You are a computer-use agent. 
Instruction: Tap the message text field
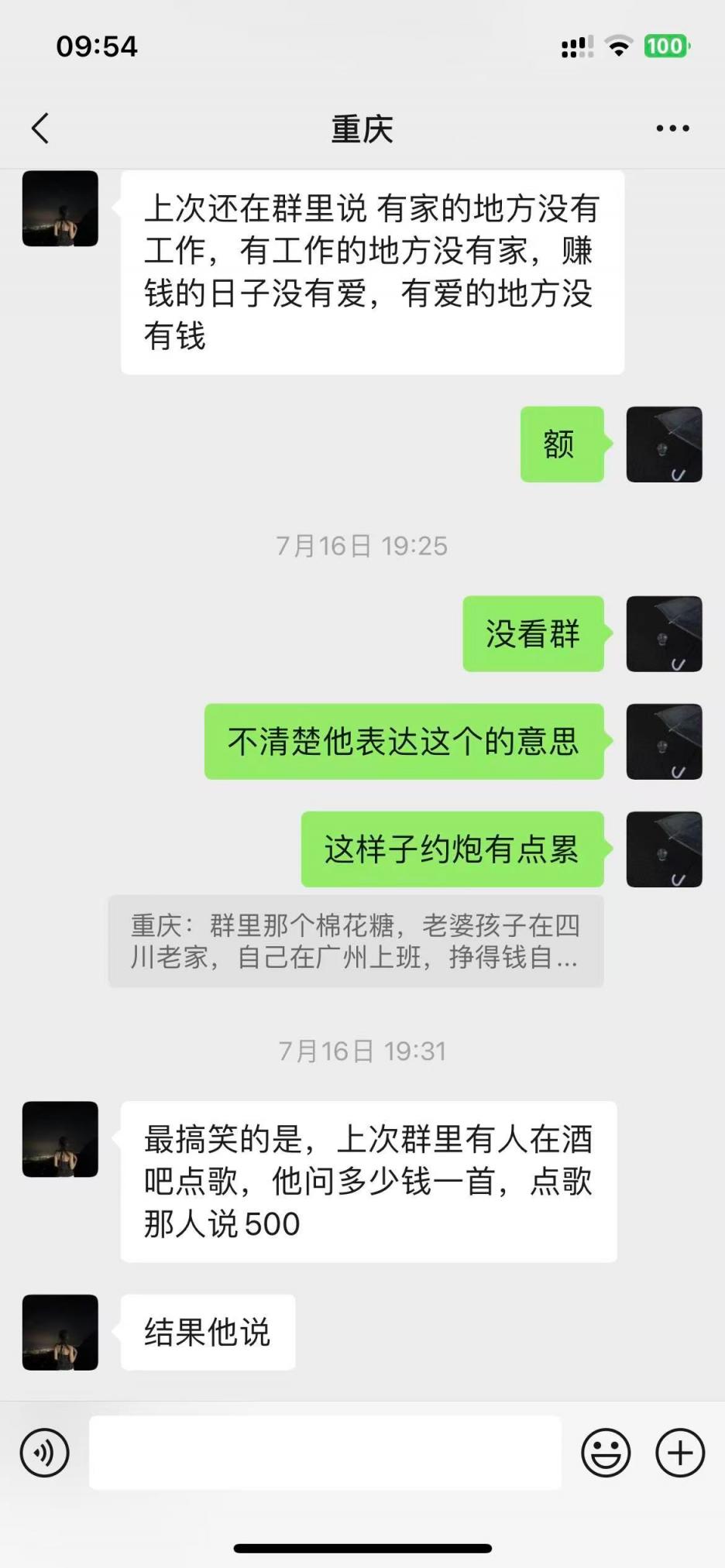pos(325,1453)
